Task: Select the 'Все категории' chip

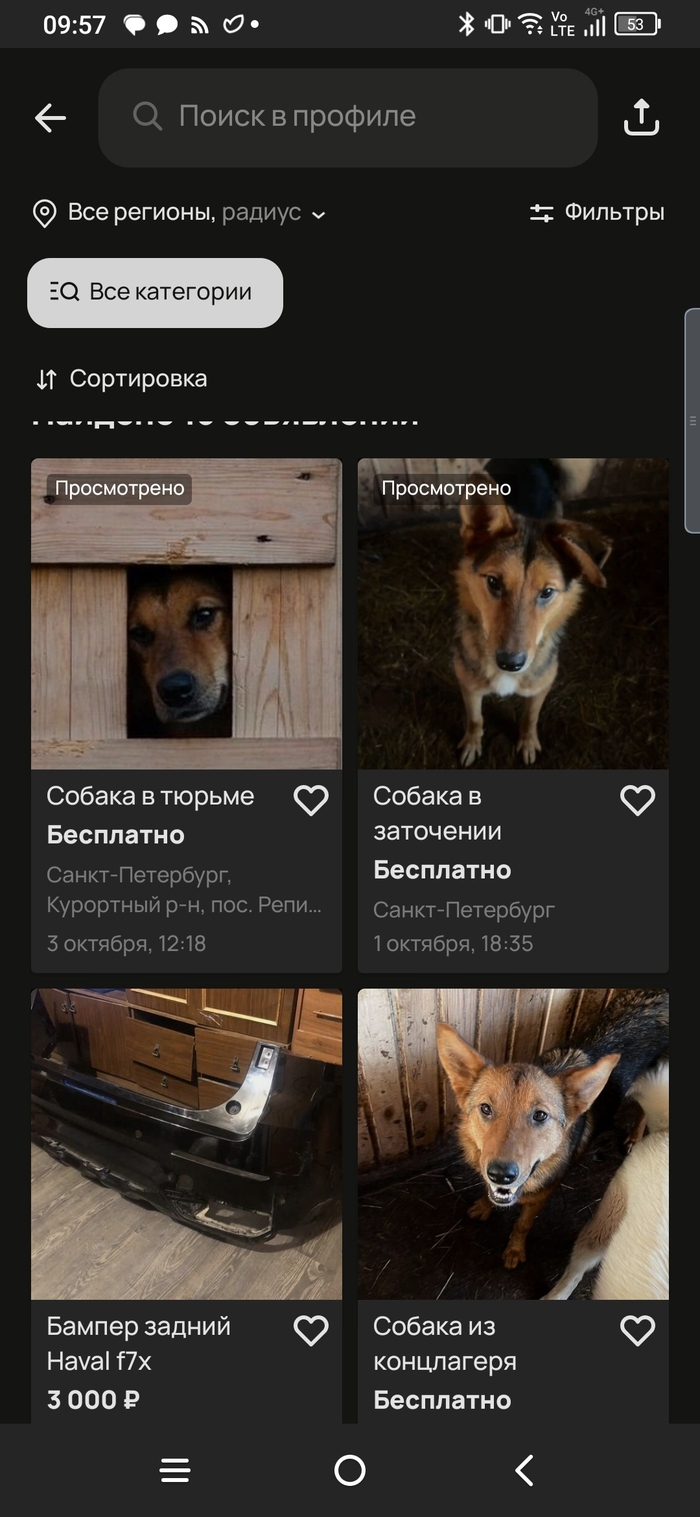Action: [155, 292]
